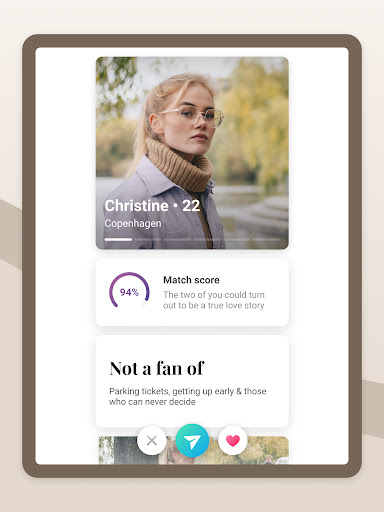Open the 94% Match score card

tap(192, 292)
